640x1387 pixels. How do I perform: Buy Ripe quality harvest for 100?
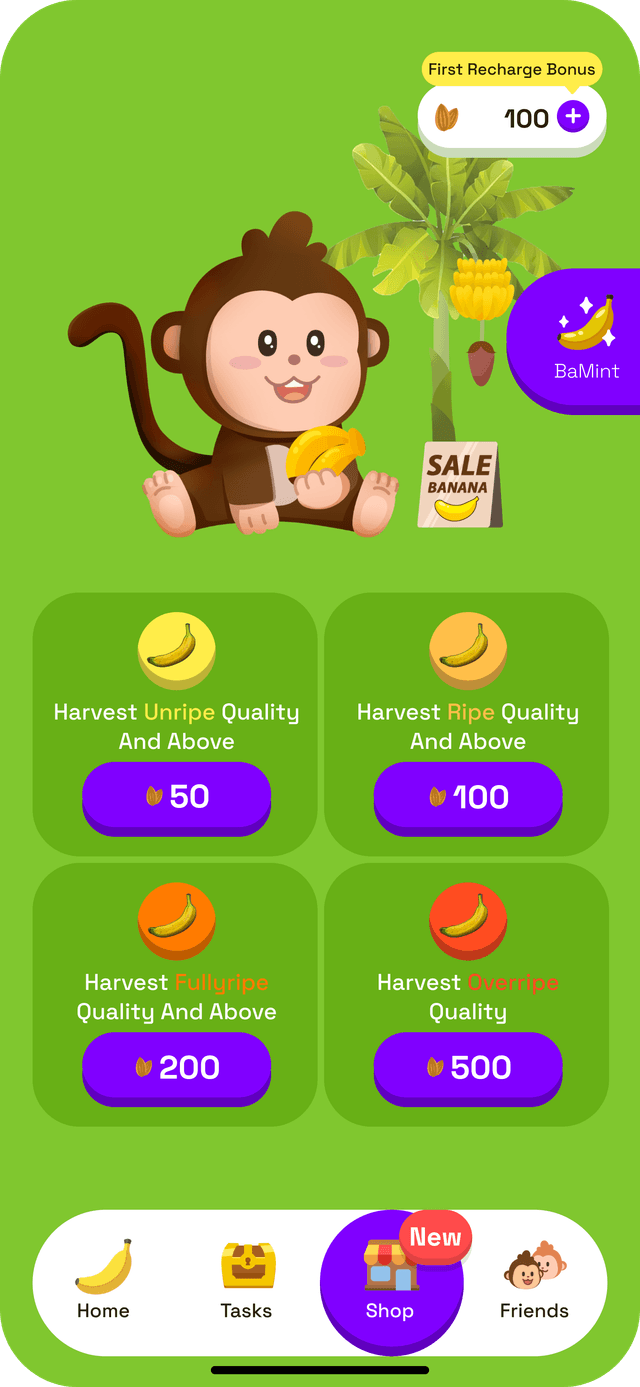[x=468, y=796]
